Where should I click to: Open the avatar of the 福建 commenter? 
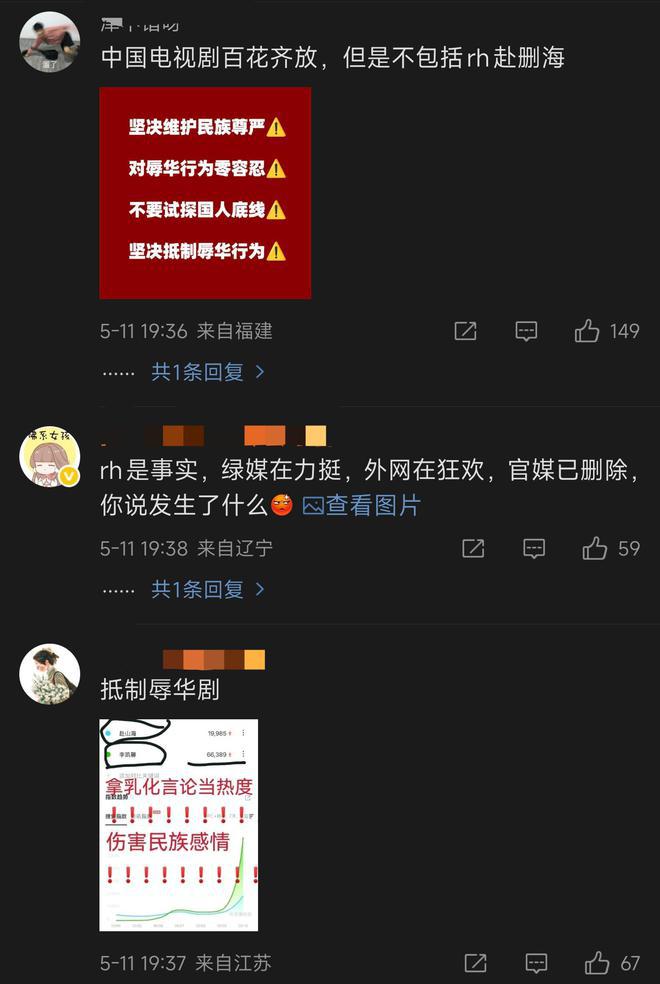(x=50, y=42)
